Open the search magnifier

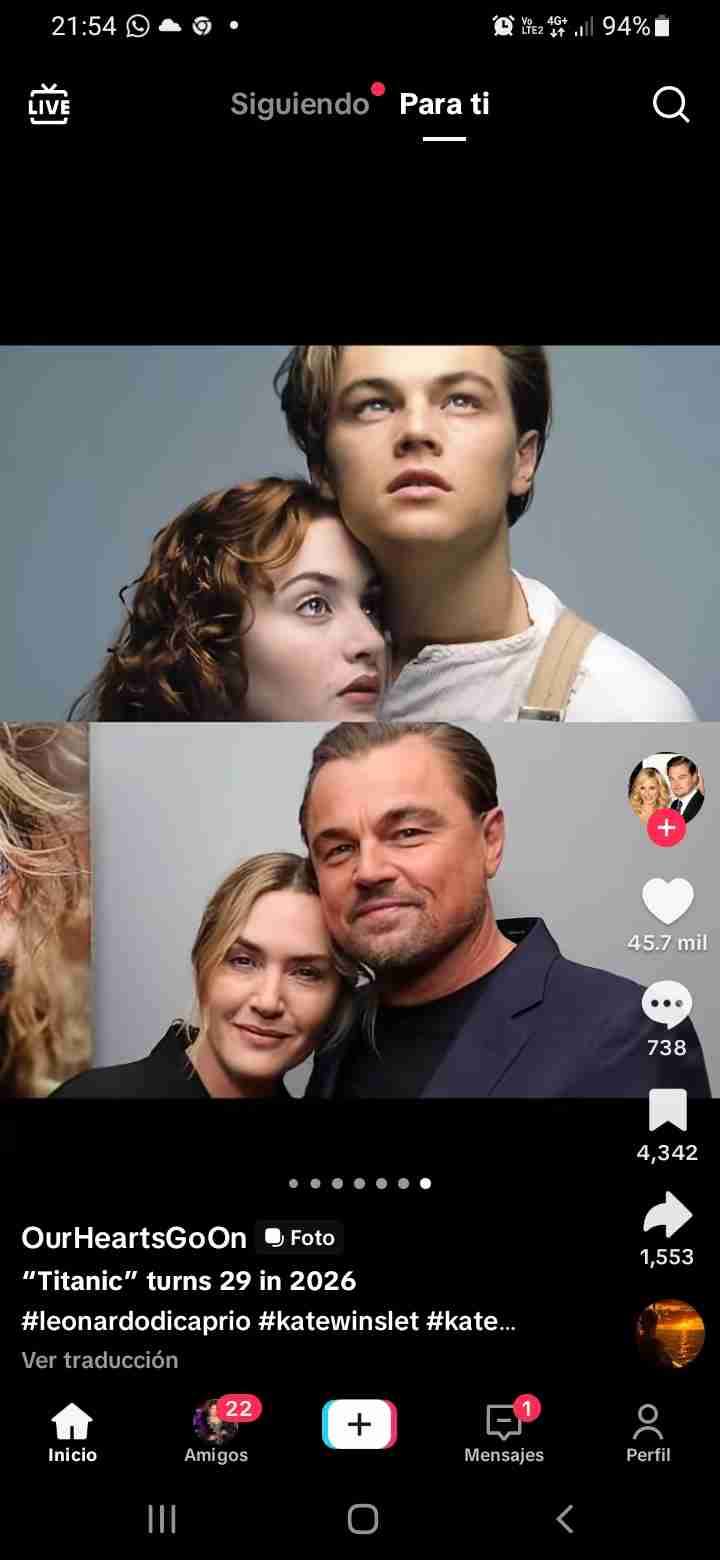(670, 104)
